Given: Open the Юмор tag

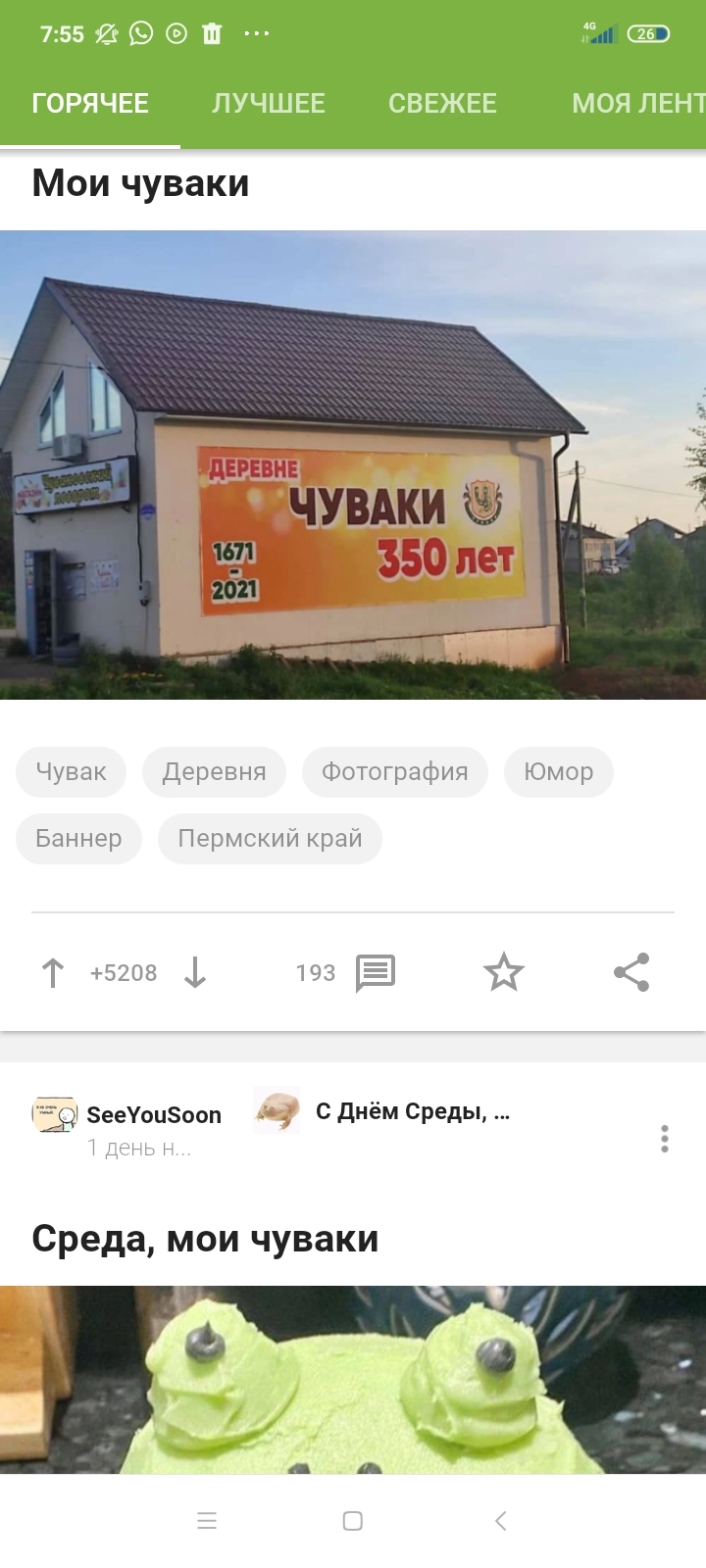Looking at the screenshot, I should tap(558, 771).
